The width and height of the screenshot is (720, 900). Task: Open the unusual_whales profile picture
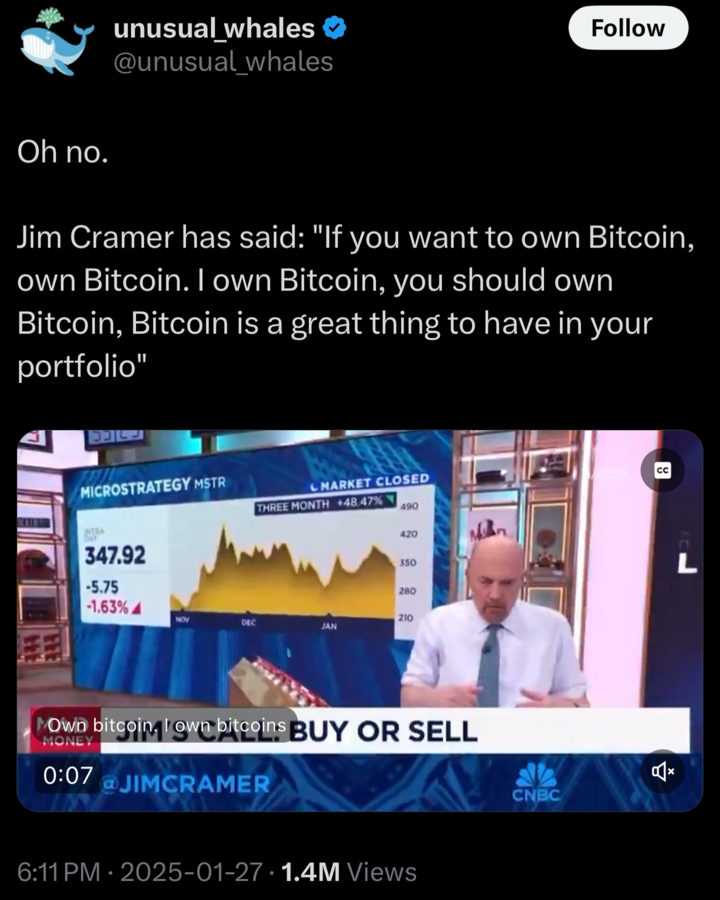pyautogui.click(x=56, y=43)
